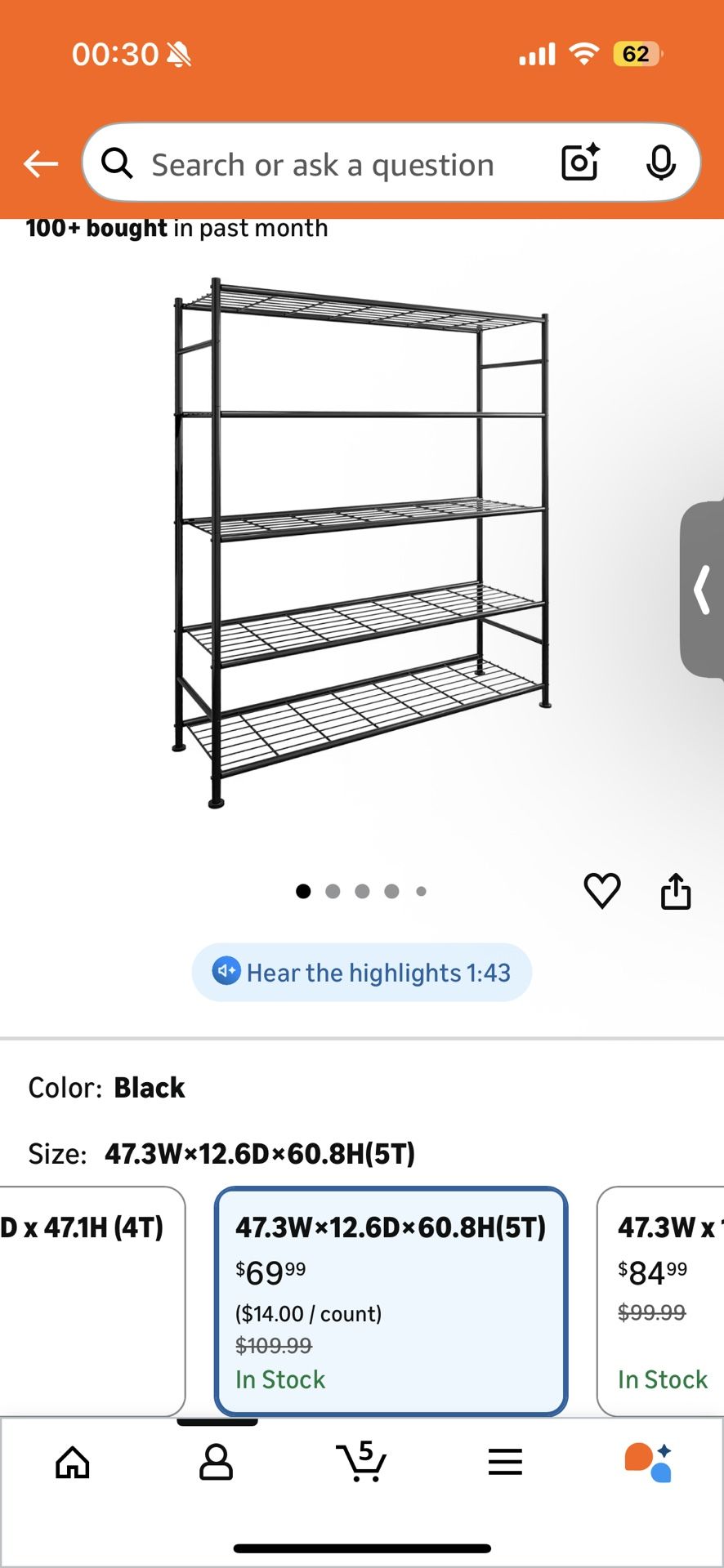Share this product using the share icon
Screen dimensions: 724x1568
tap(677, 890)
